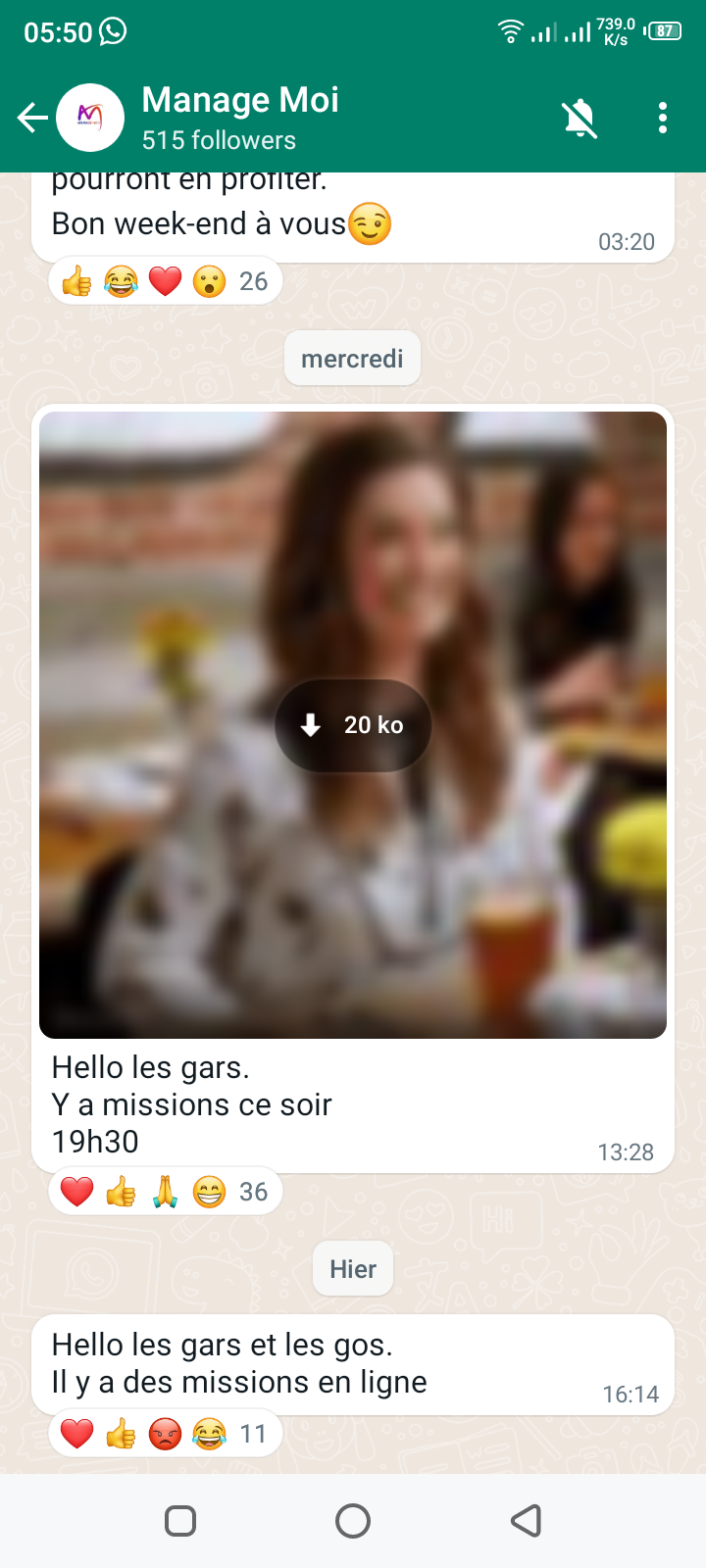The height and width of the screenshot is (1568, 706).
Task: Open Manage Moi channel info
Action: [x=240, y=118]
